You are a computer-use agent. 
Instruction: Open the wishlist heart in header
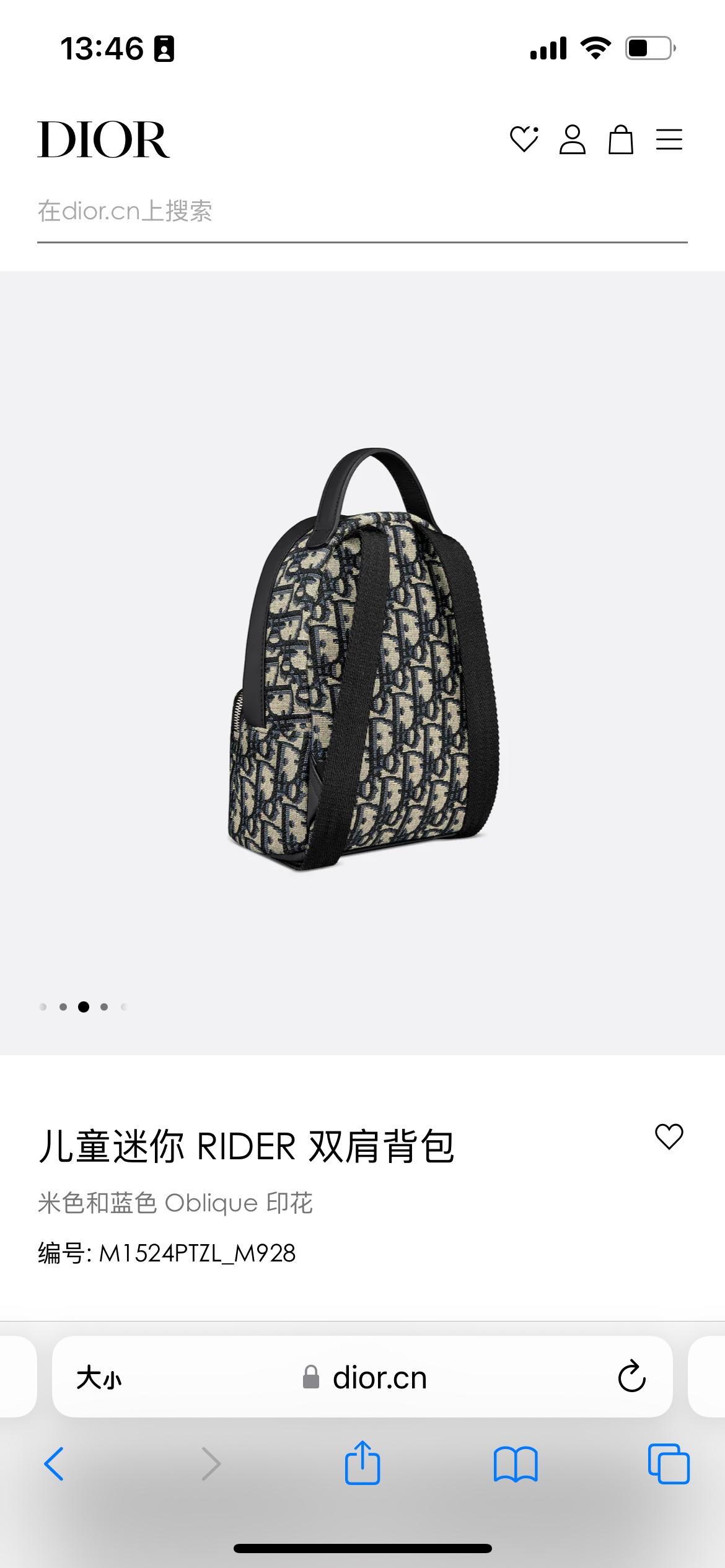tap(524, 139)
